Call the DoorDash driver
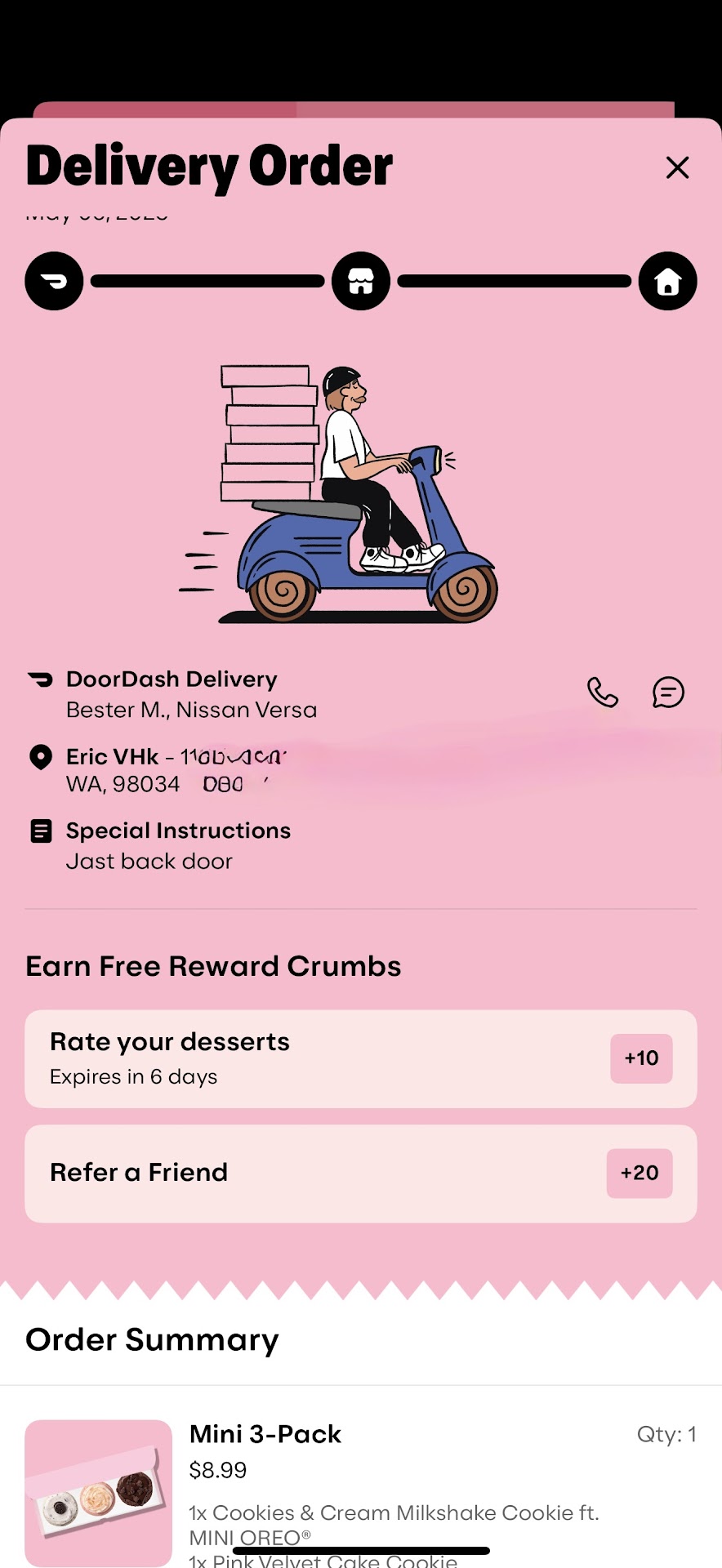This screenshot has width=722, height=1568. [x=602, y=693]
